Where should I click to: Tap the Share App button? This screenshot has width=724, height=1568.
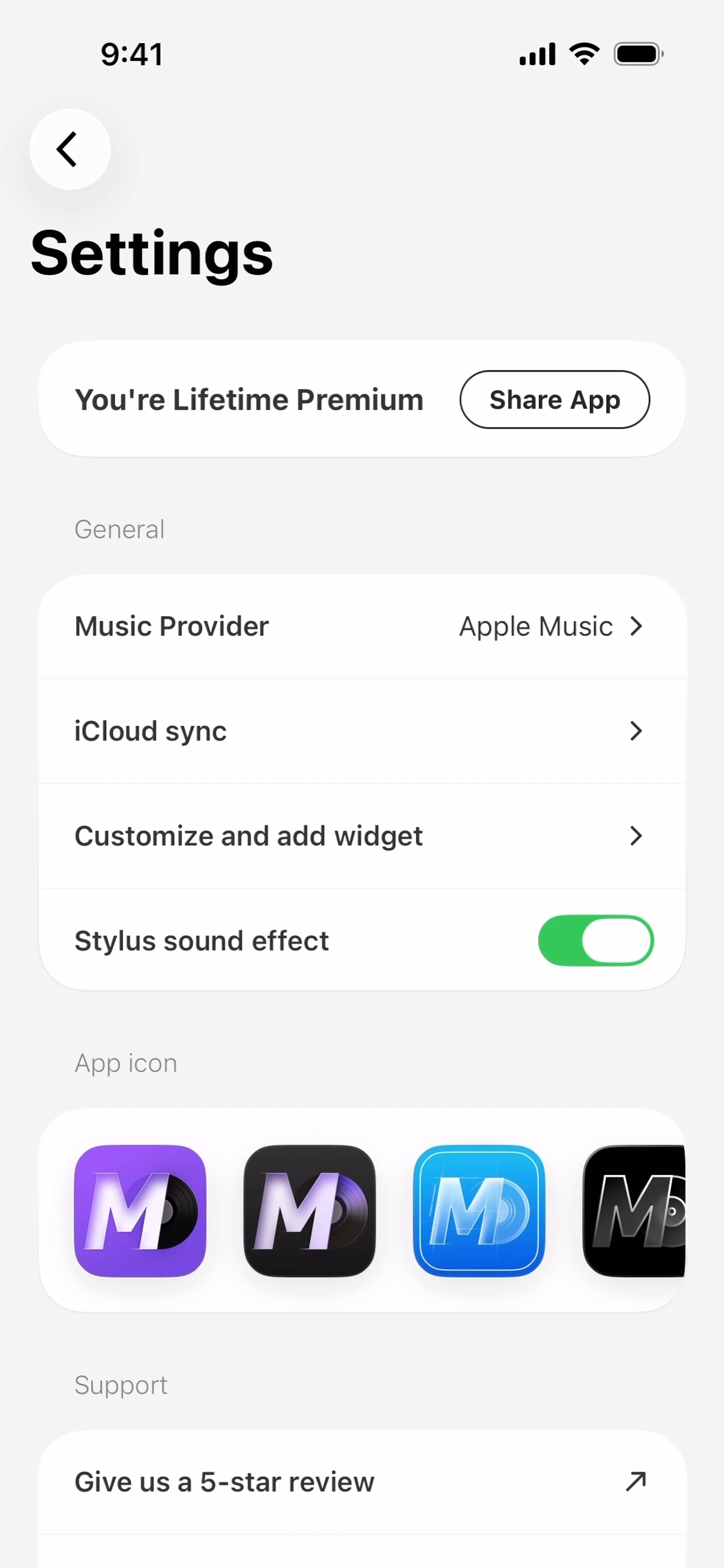pyautogui.click(x=554, y=400)
